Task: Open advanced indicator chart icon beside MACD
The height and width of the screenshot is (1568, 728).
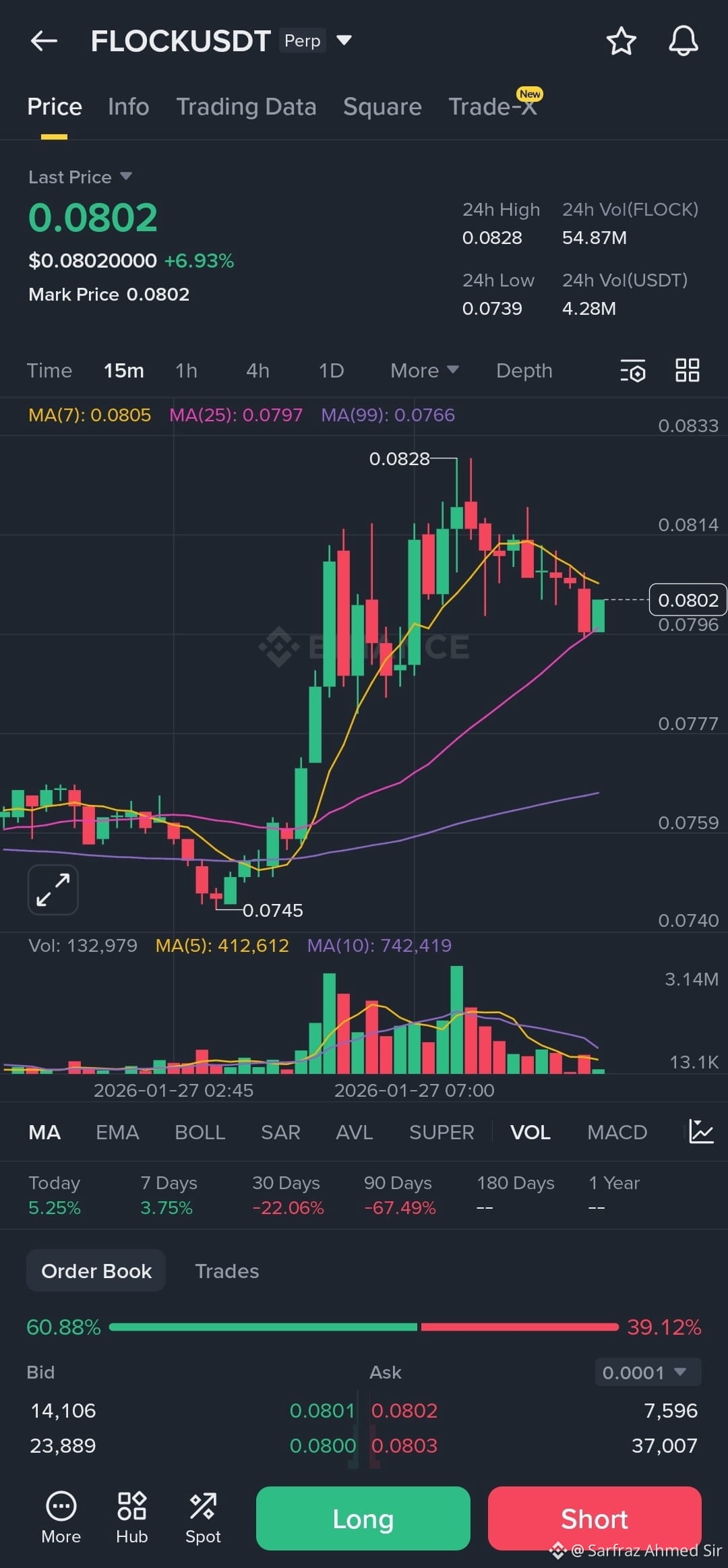Action: pos(700,1132)
